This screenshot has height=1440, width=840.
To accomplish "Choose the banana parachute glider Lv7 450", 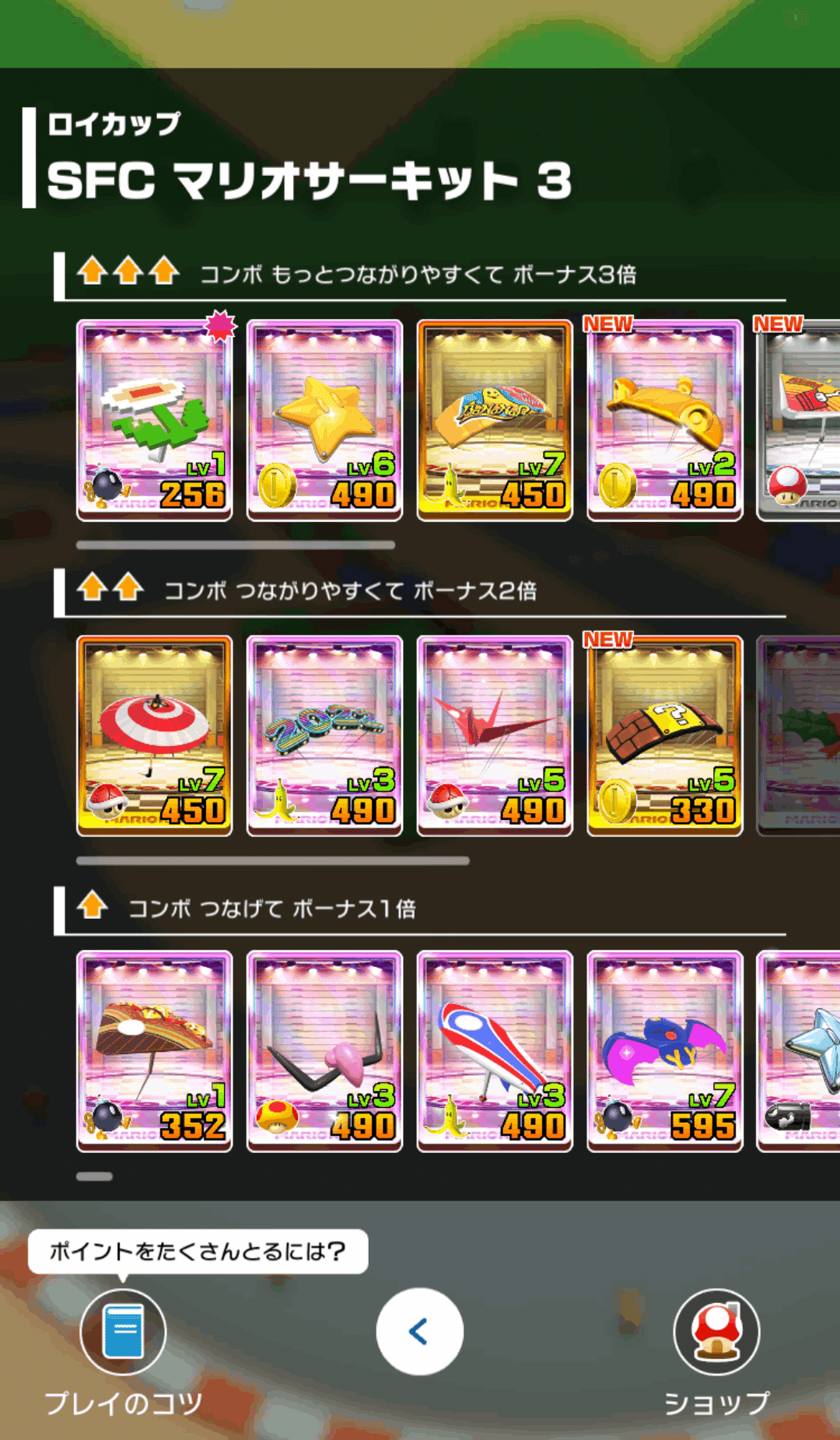I will coord(495,420).
